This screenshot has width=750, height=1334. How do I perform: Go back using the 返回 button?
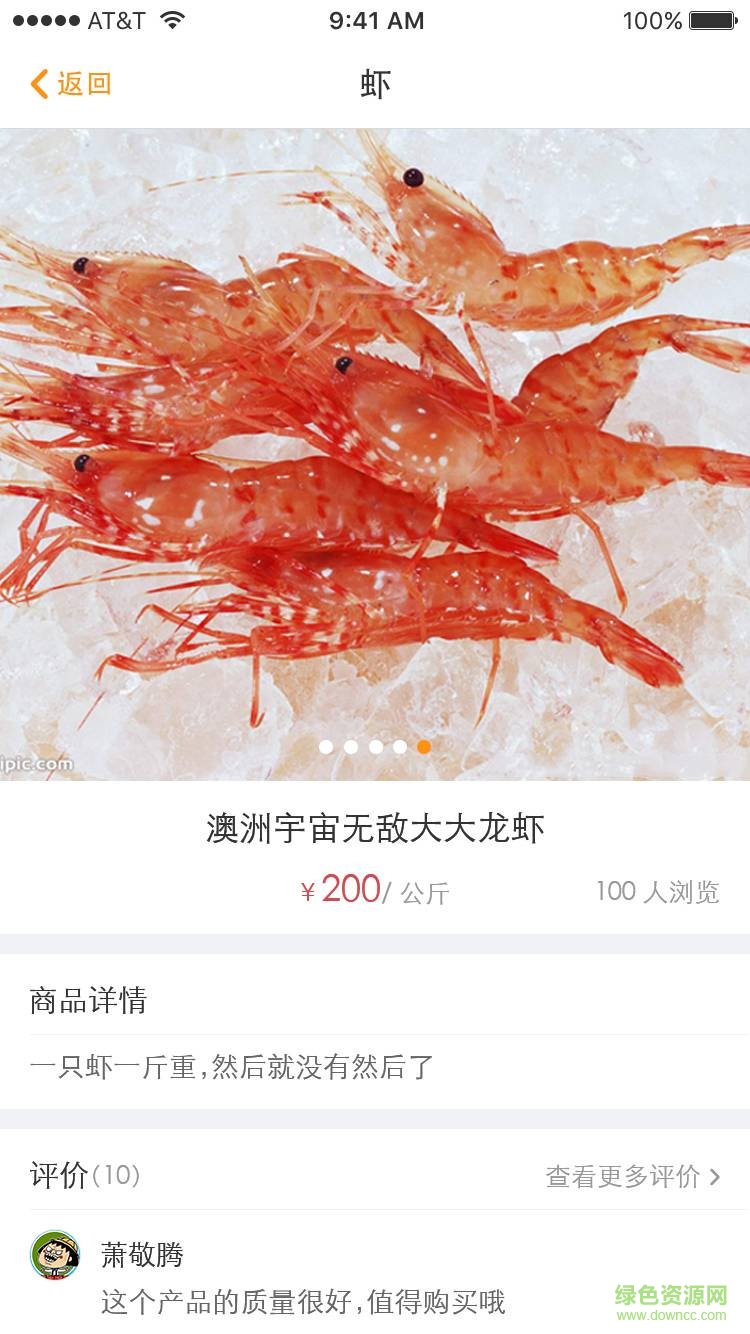pyautogui.click(x=71, y=84)
